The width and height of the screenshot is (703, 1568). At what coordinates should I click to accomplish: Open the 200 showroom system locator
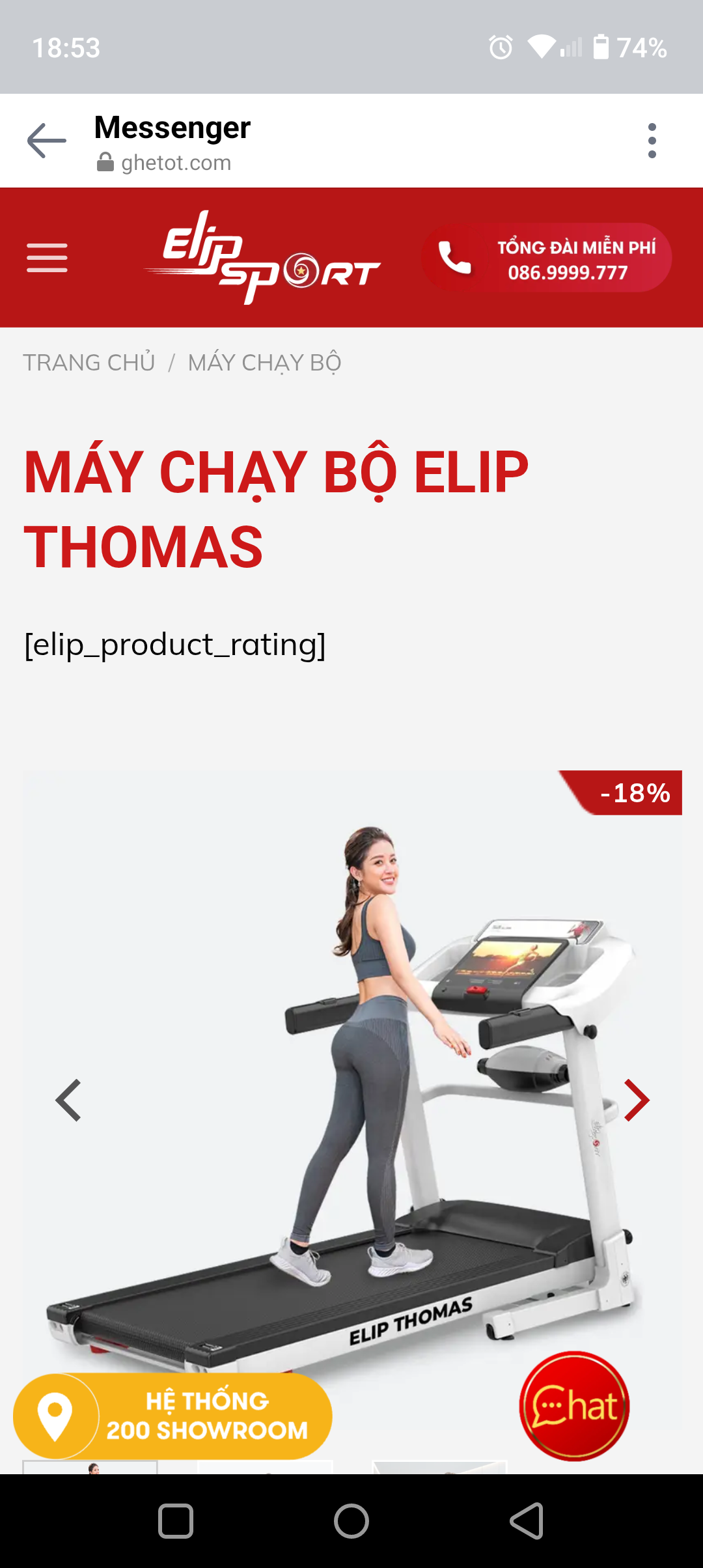coord(172,1416)
